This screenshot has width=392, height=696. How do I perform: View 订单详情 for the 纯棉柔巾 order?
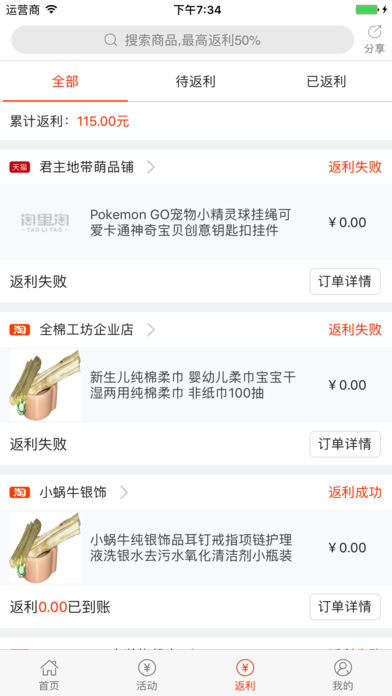click(345, 444)
